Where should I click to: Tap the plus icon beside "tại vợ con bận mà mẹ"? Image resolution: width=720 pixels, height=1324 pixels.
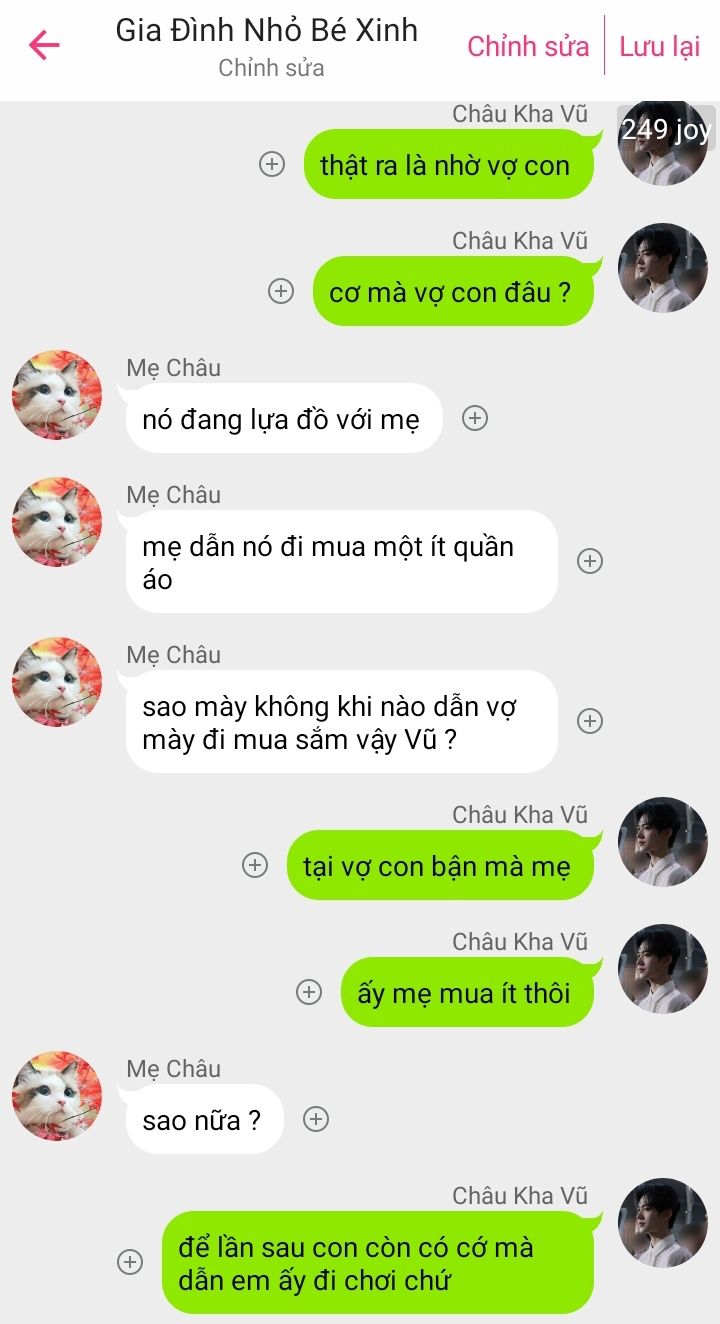click(x=256, y=865)
